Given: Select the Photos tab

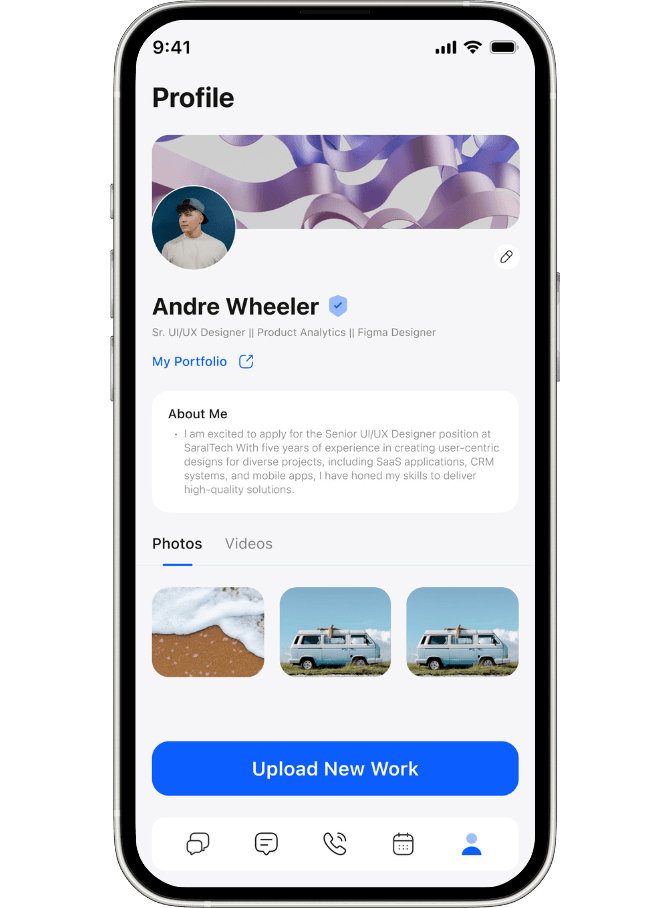Looking at the screenshot, I should click(177, 544).
